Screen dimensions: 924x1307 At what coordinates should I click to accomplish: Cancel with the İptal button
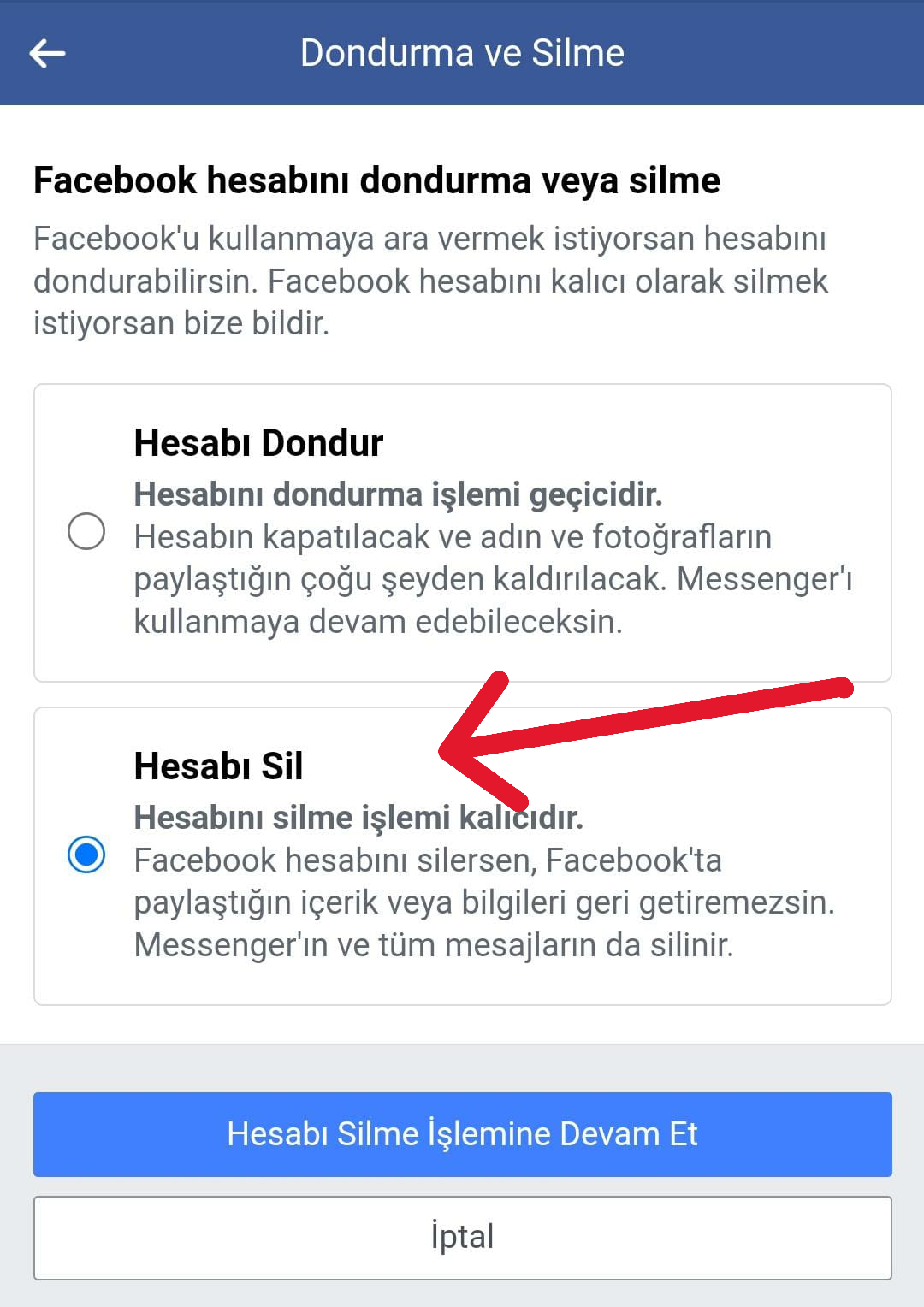coord(462,1237)
